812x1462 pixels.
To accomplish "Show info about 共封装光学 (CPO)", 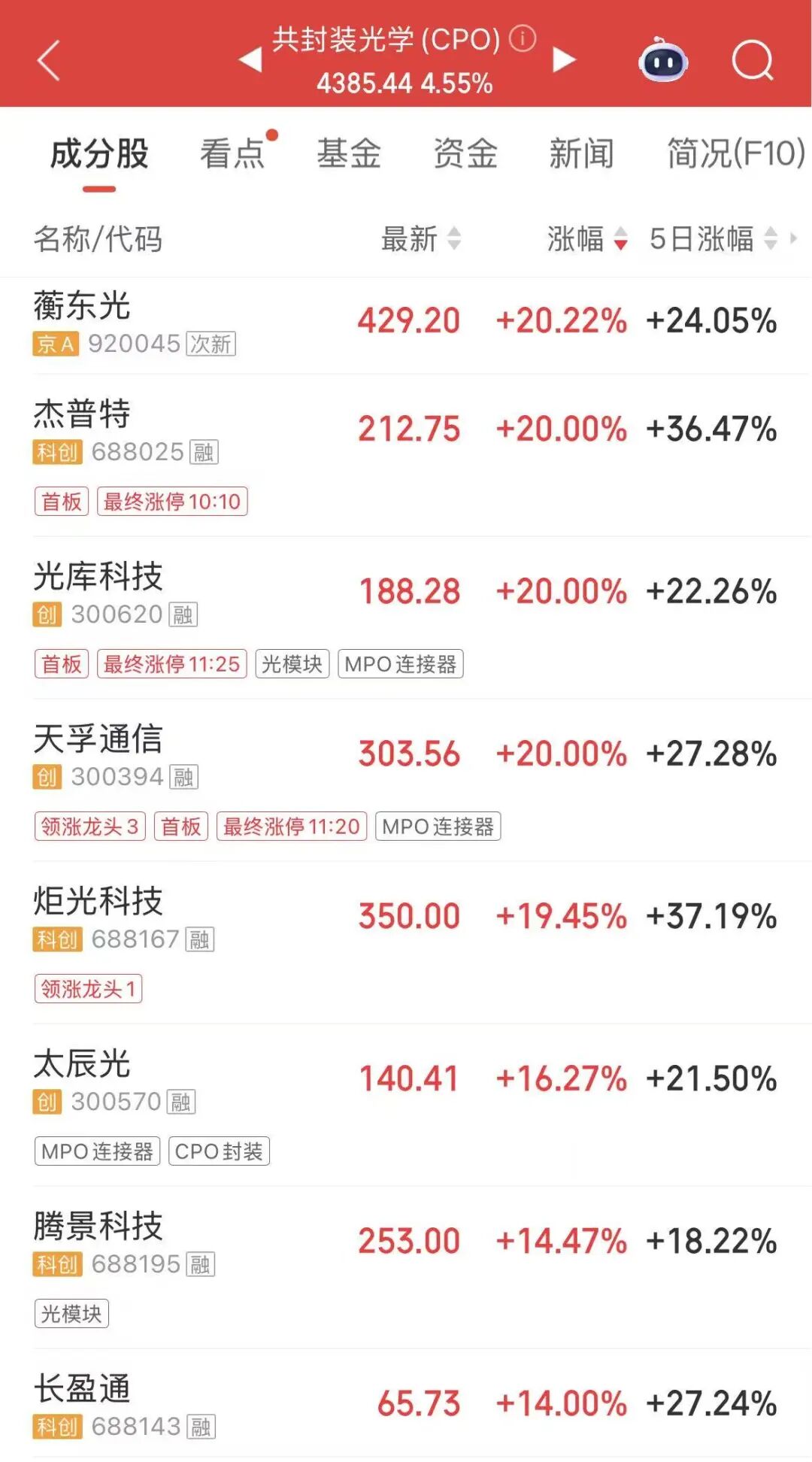I will point(523,38).
